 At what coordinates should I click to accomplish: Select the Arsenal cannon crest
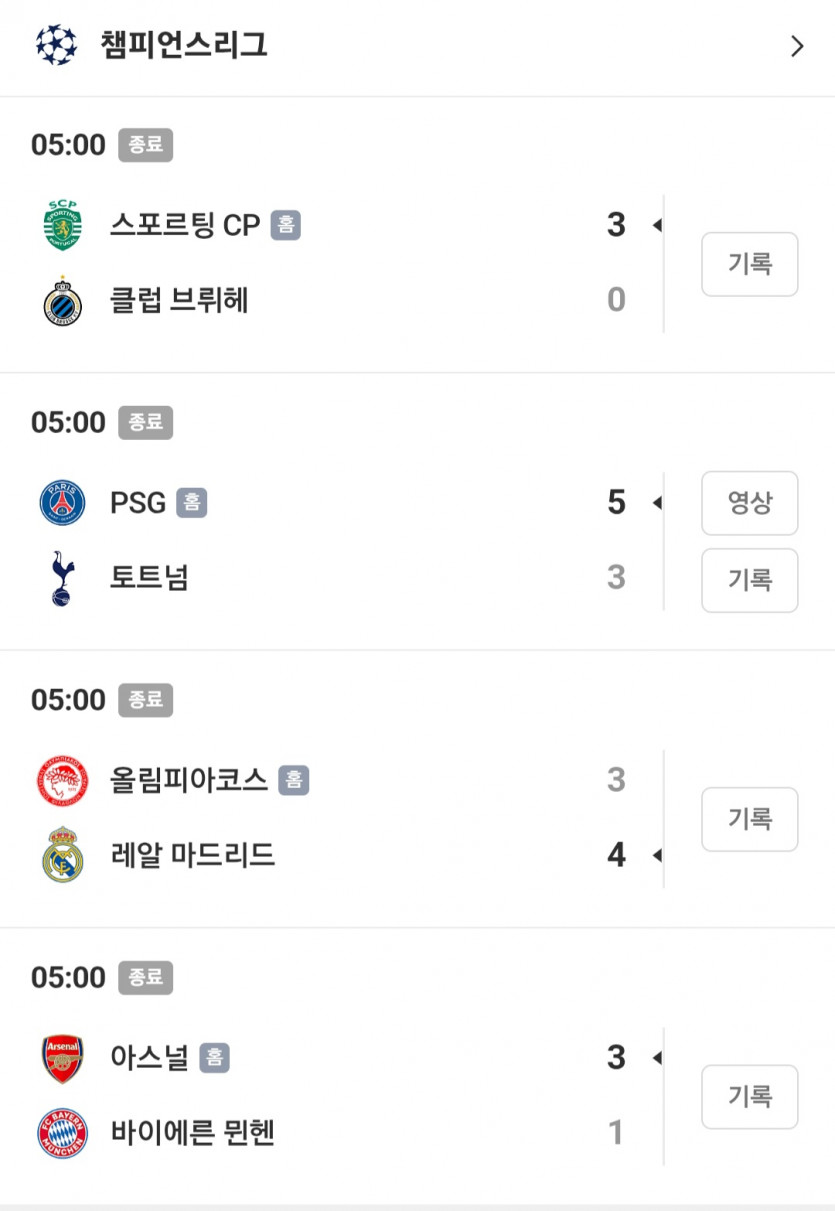[61, 1057]
